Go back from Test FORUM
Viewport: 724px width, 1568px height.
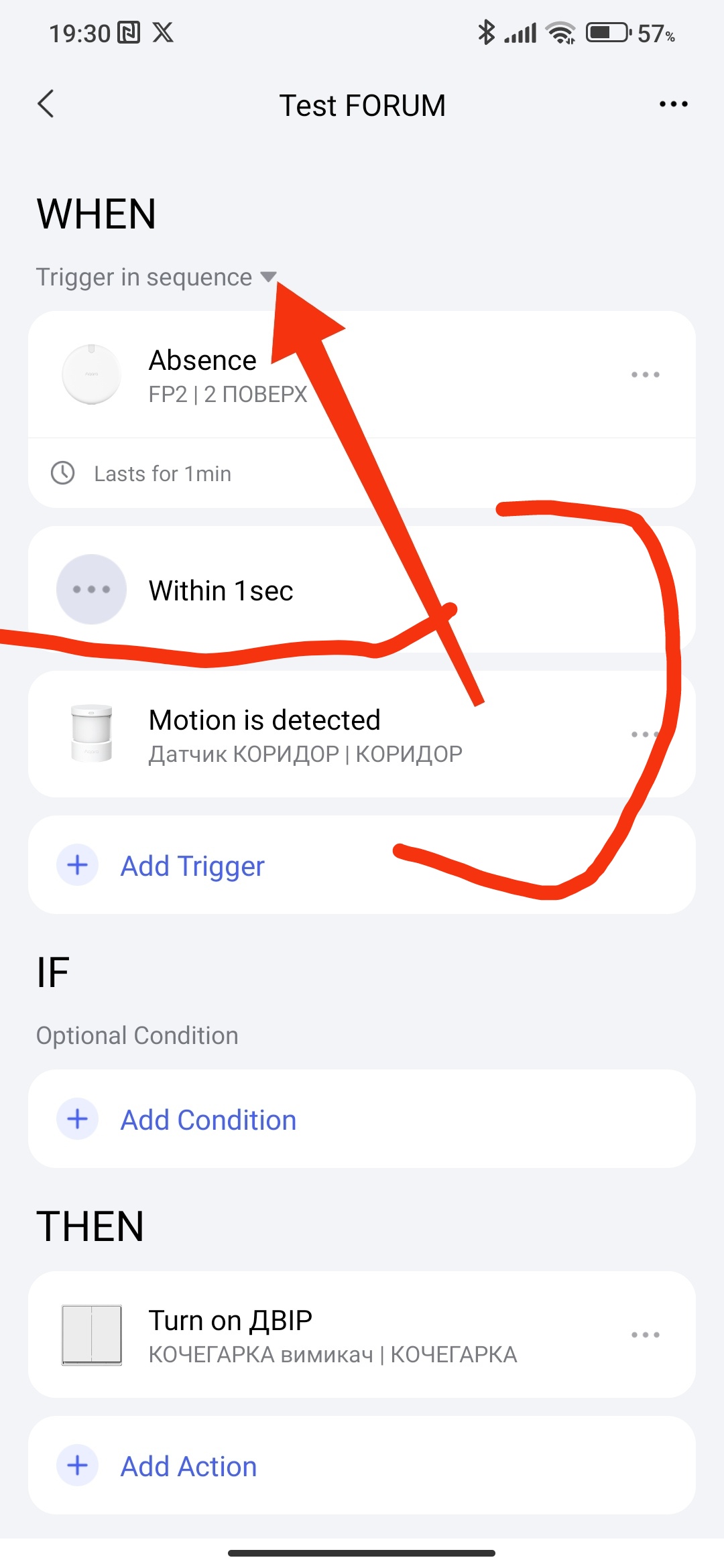point(46,105)
